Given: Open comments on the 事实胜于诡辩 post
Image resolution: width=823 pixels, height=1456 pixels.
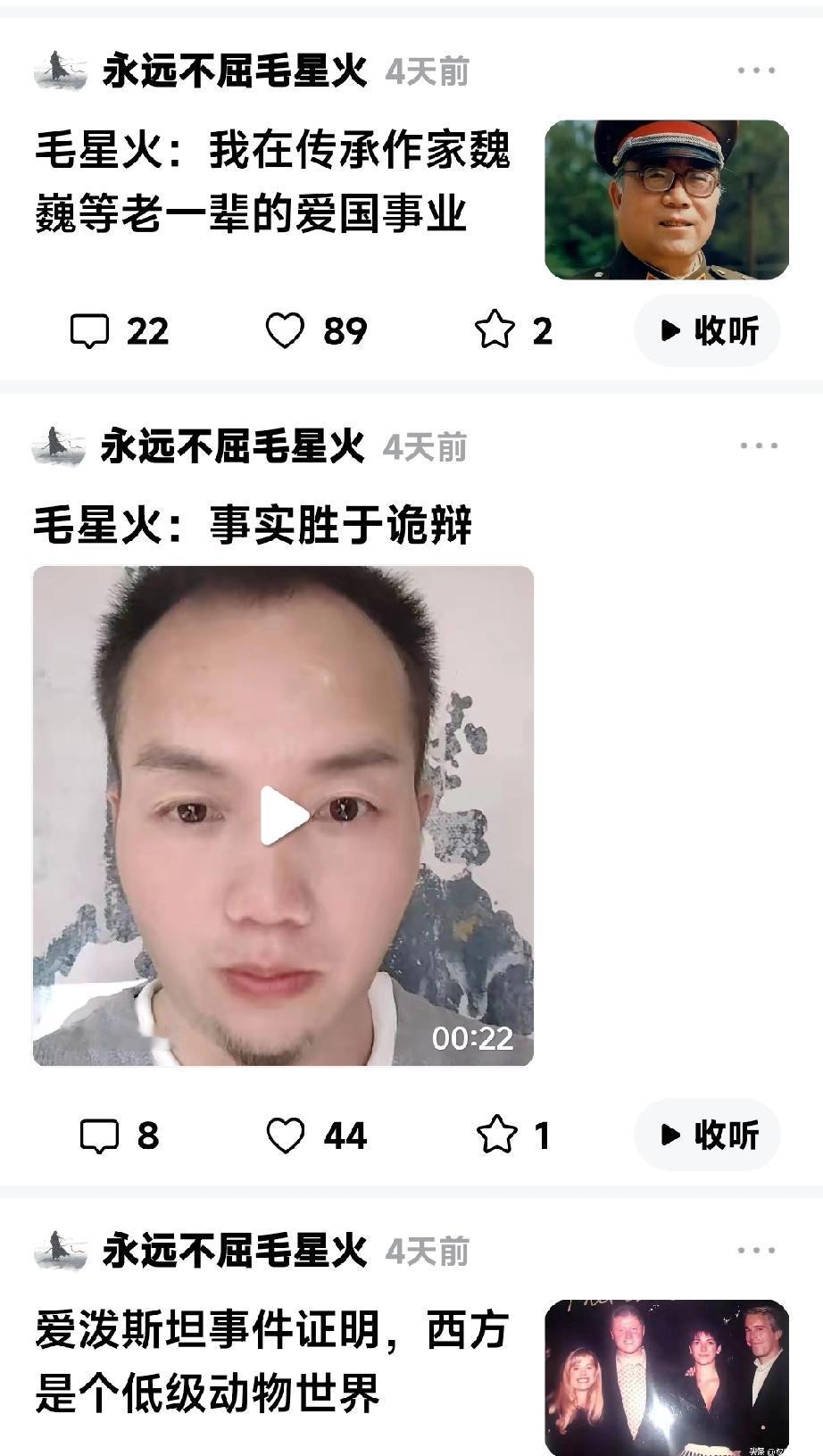Looking at the screenshot, I should (104, 1136).
